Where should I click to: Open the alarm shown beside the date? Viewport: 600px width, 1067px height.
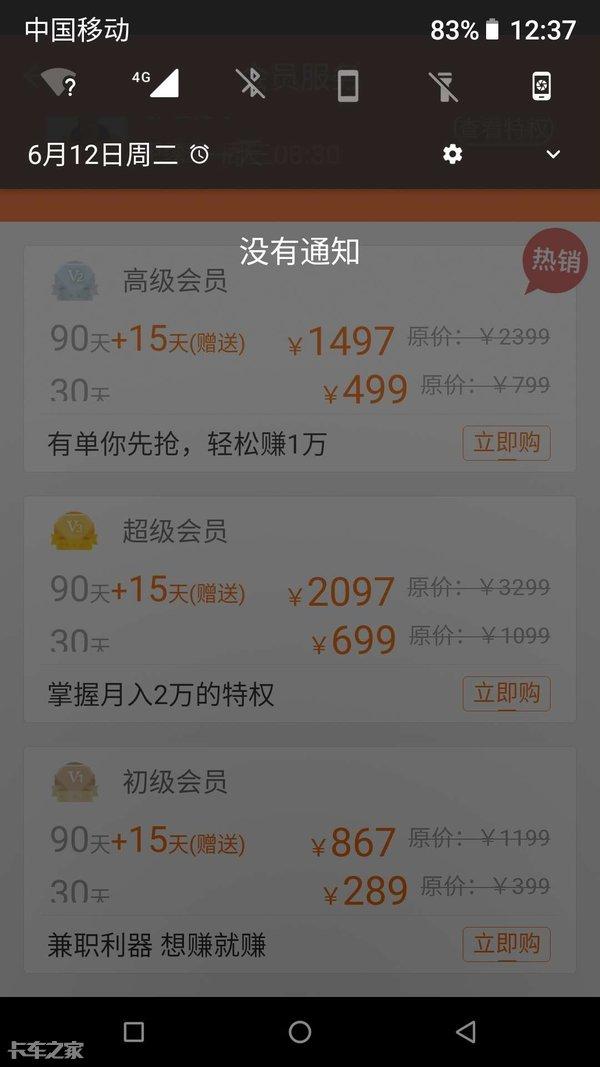point(200,154)
